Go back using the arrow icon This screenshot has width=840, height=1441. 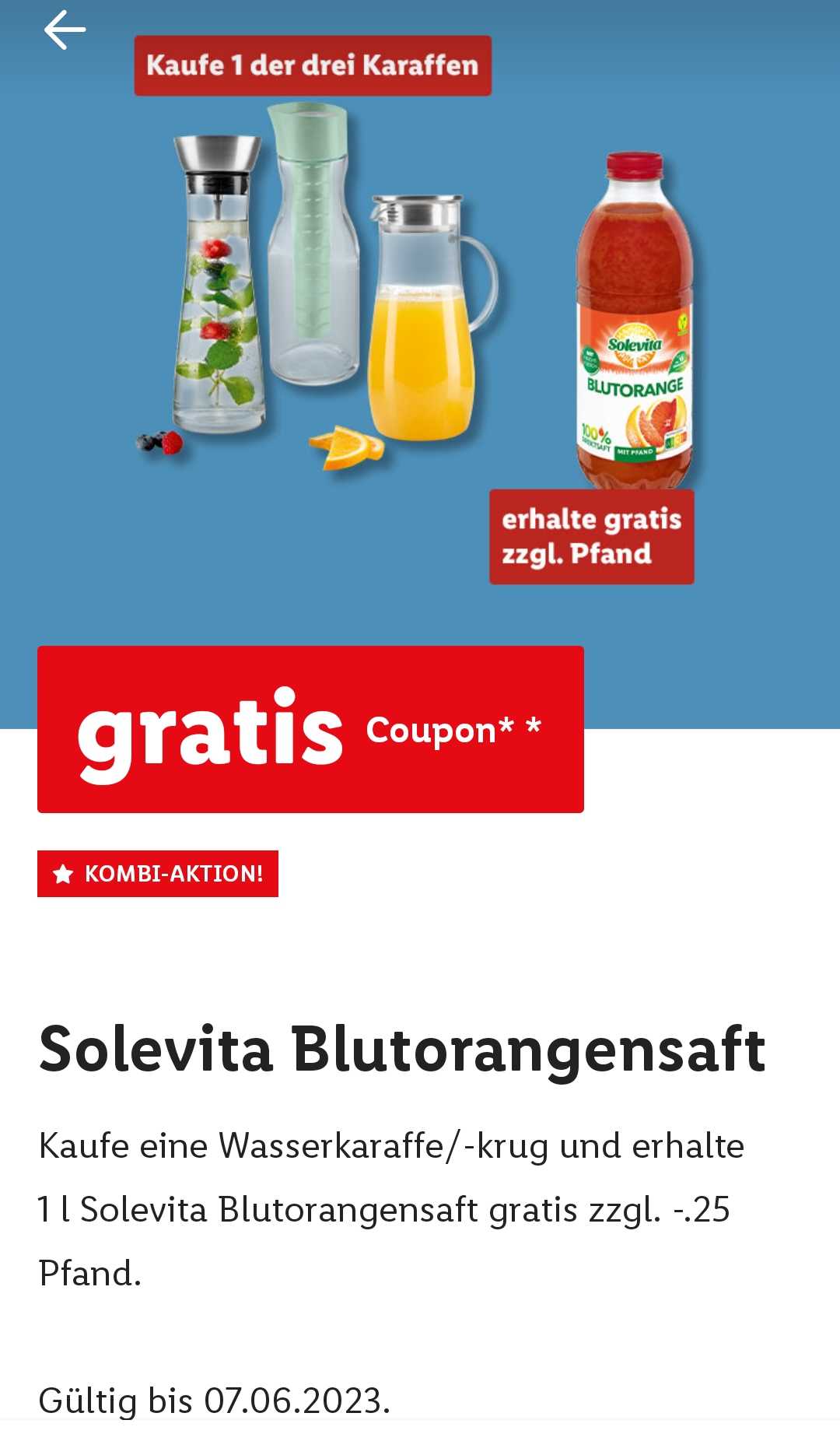(65, 30)
